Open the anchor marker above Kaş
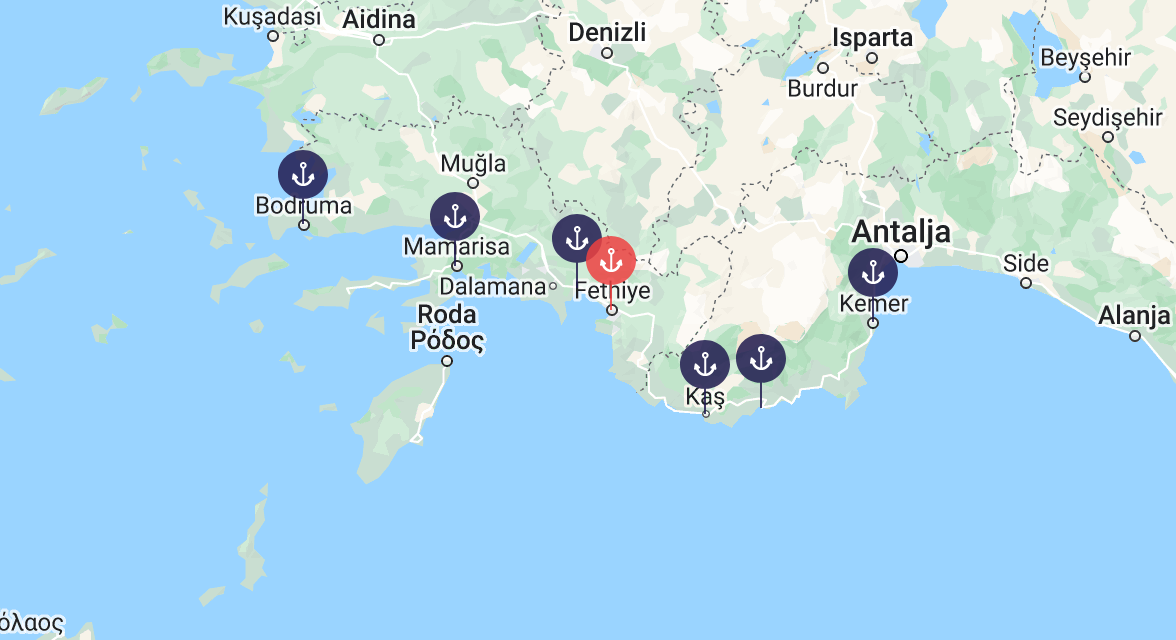This screenshot has width=1176, height=640. click(705, 364)
